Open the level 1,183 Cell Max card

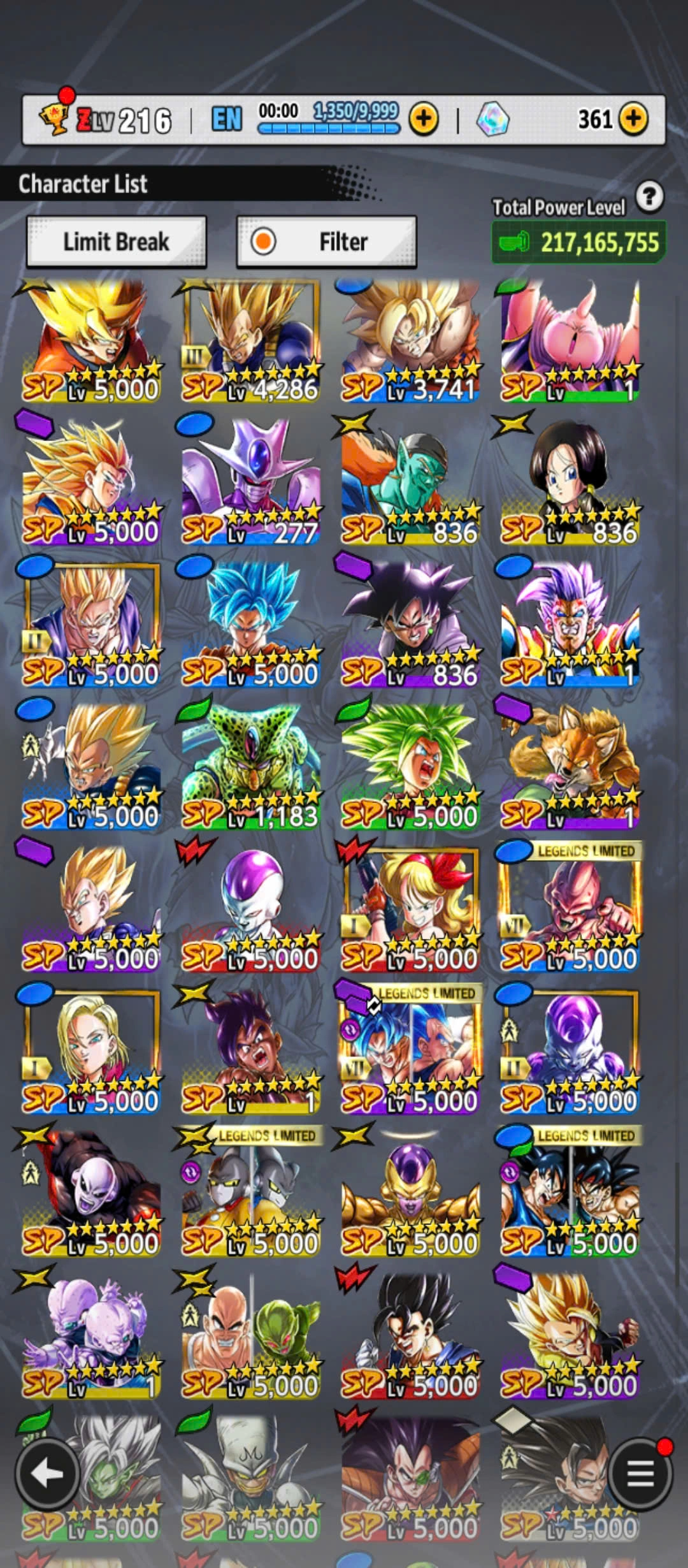[251, 768]
